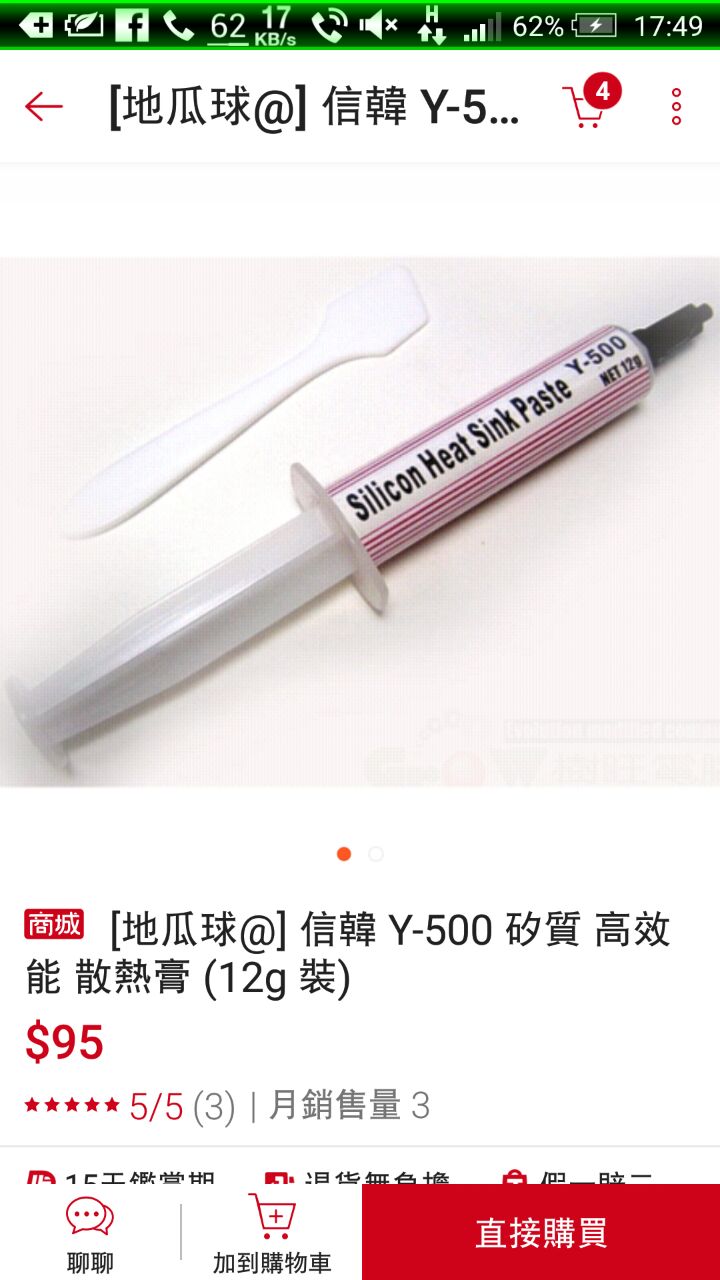Open the shopping cart with 4 items

pyautogui.click(x=590, y=103)
